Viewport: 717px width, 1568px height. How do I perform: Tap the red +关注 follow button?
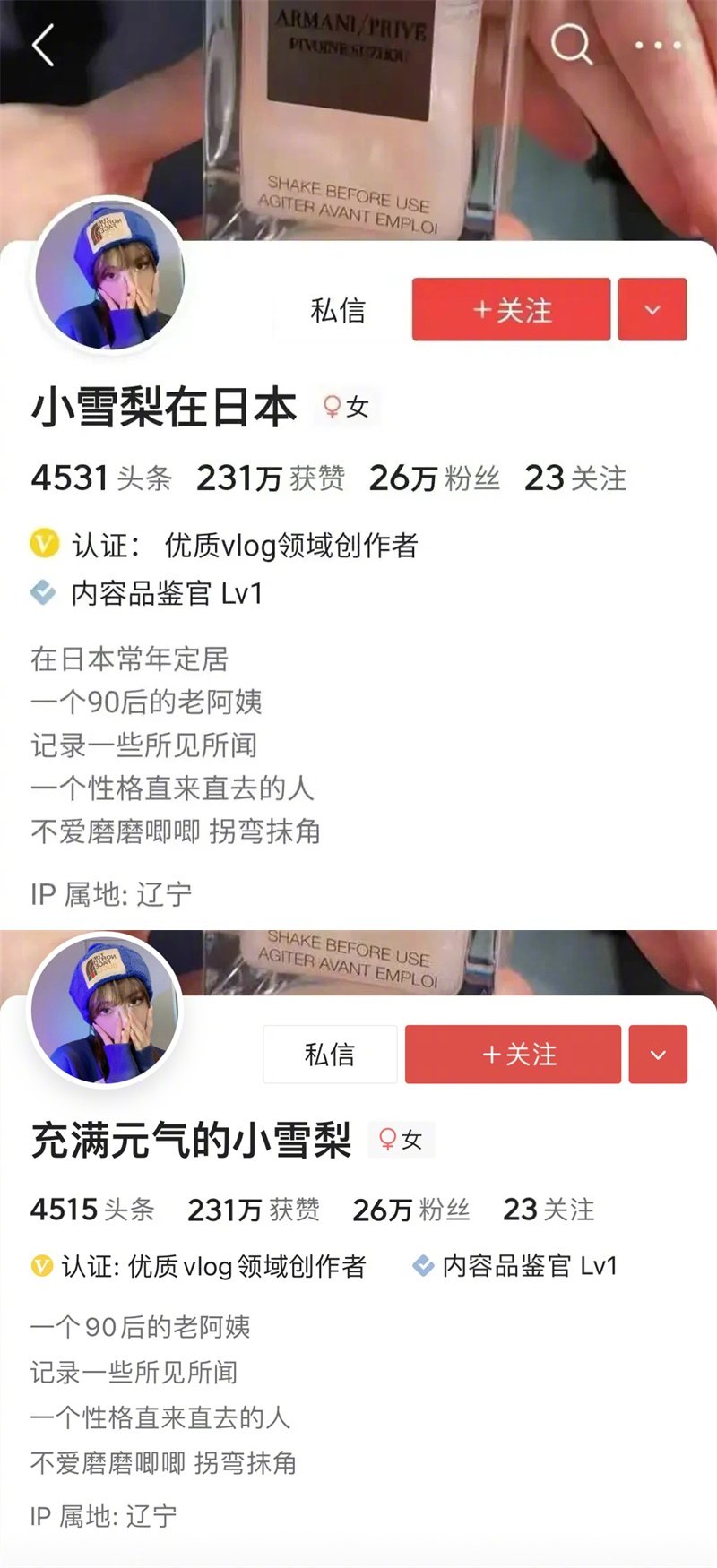(510, 310)
